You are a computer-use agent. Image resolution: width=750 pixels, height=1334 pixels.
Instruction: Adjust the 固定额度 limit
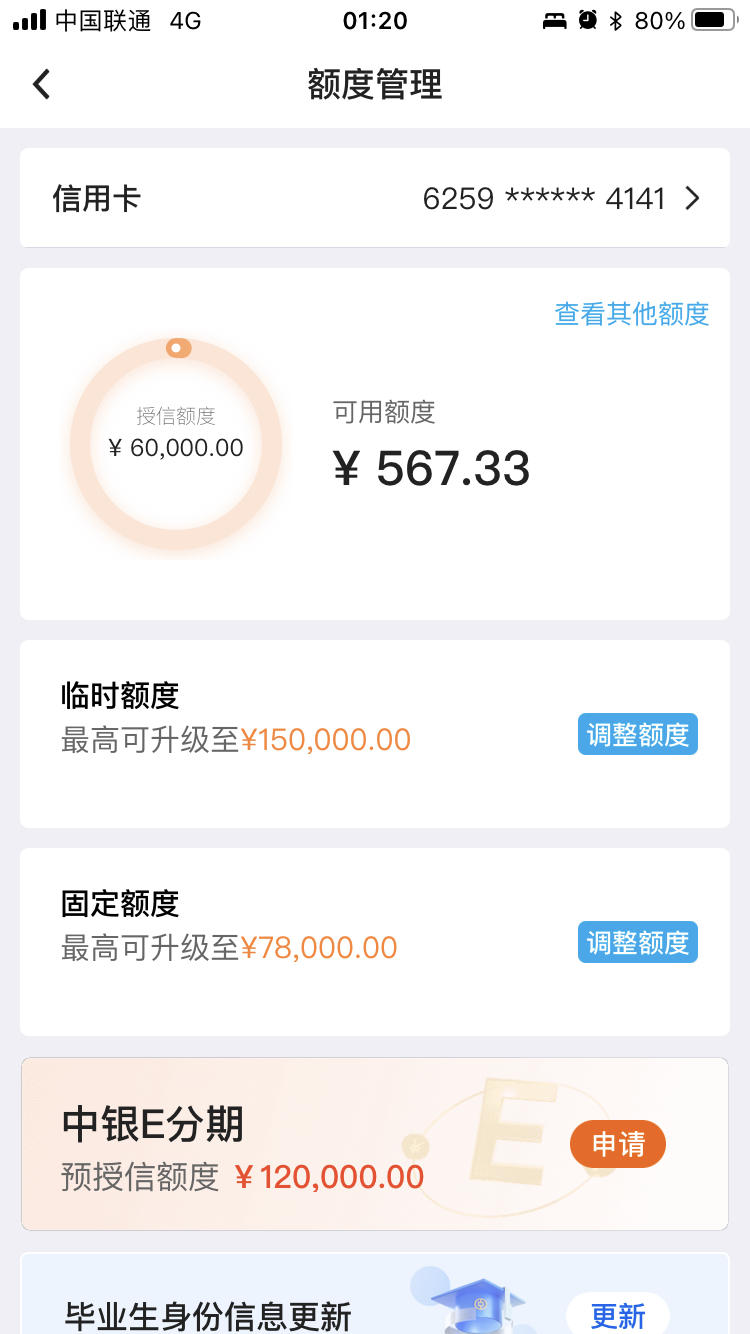click(x=638, y=943)
